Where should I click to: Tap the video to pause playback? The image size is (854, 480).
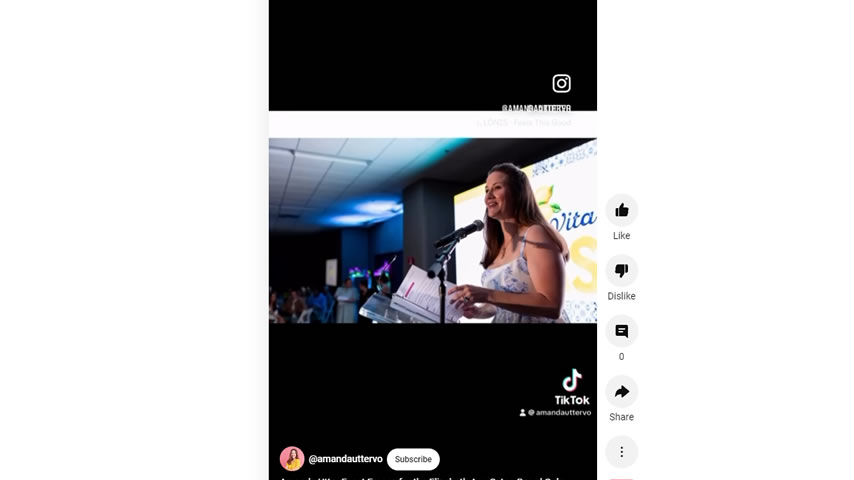(x=432, y=230)
